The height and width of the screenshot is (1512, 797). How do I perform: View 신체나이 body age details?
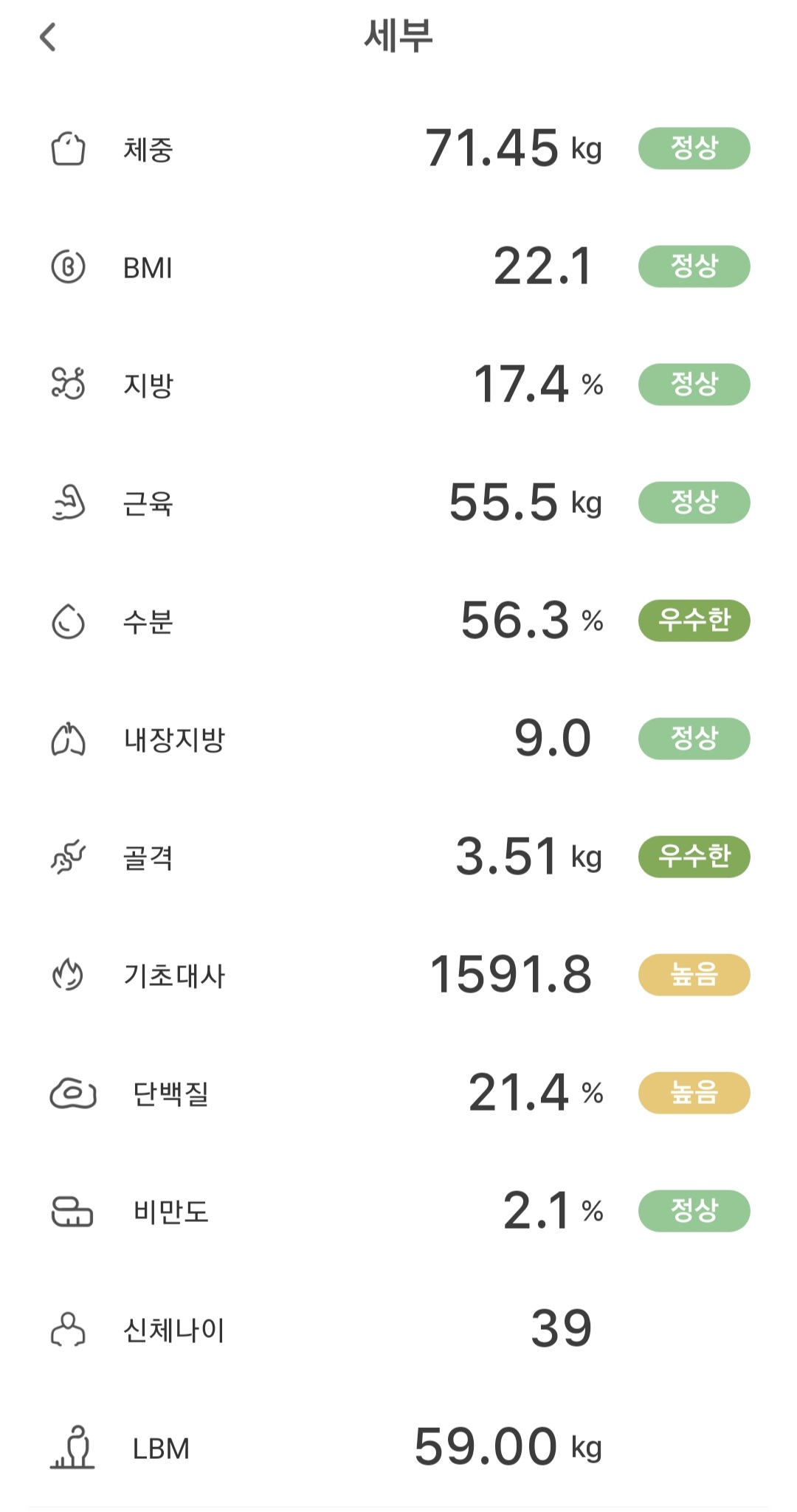[x=398, y=1330]
